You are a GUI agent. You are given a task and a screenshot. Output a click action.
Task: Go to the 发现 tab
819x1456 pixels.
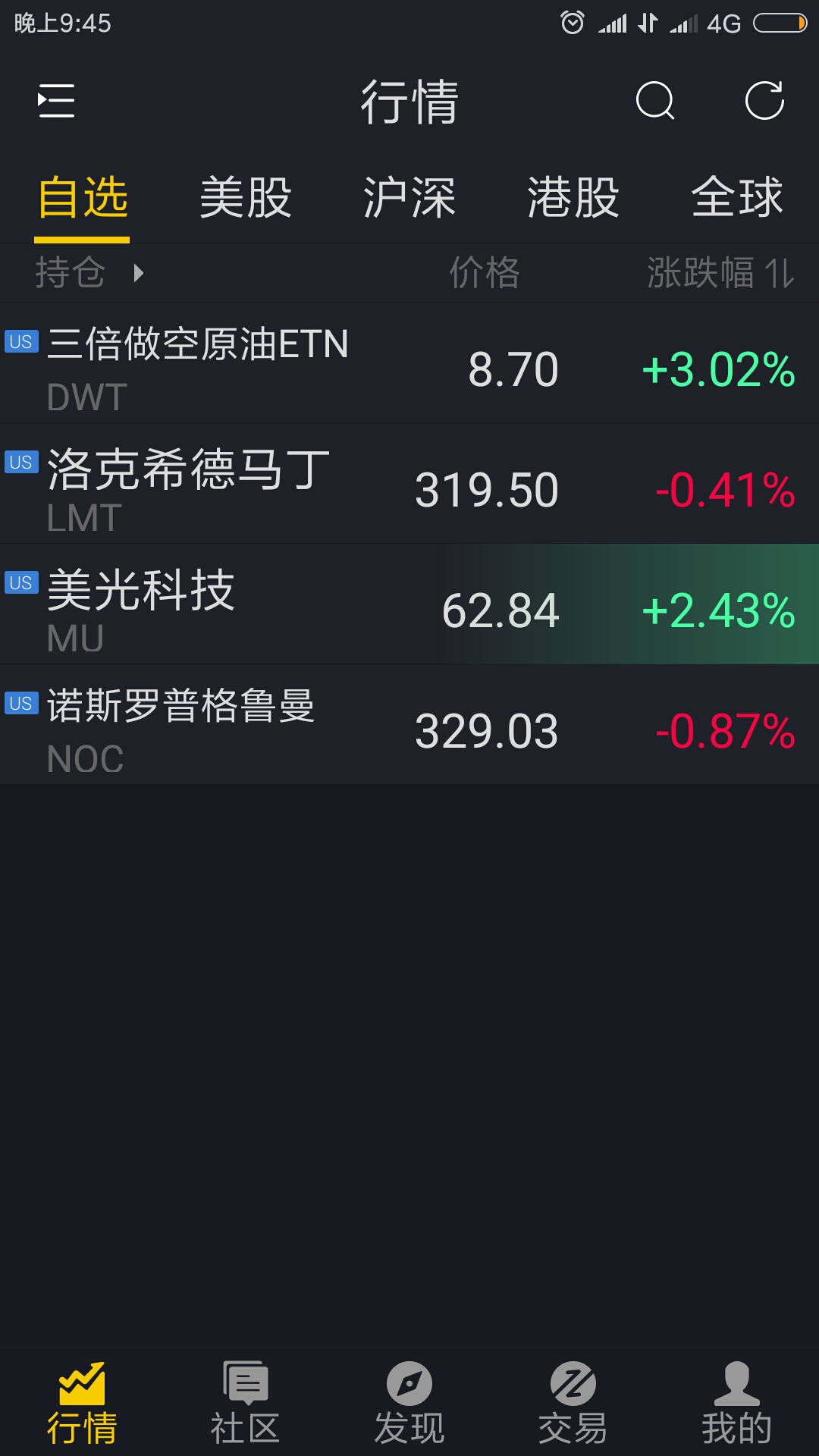coord(409,1403)
